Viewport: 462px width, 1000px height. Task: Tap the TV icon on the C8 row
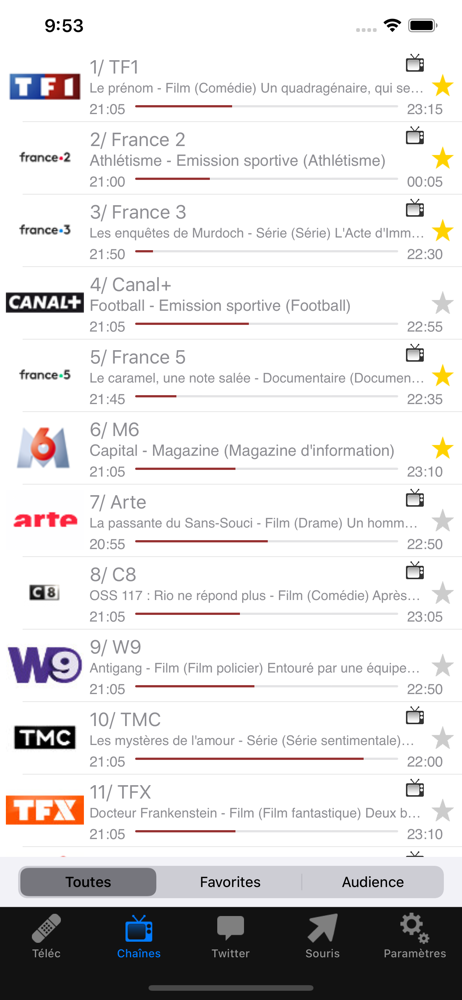tap(415, 571)
